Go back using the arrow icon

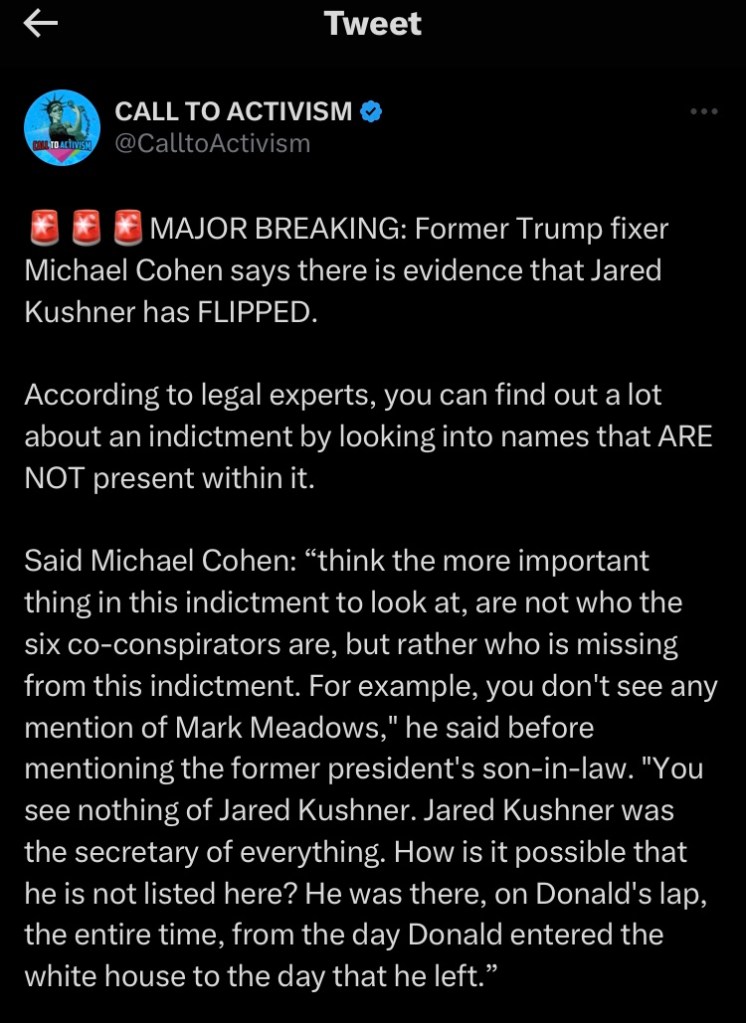click(x=41, y=26)
